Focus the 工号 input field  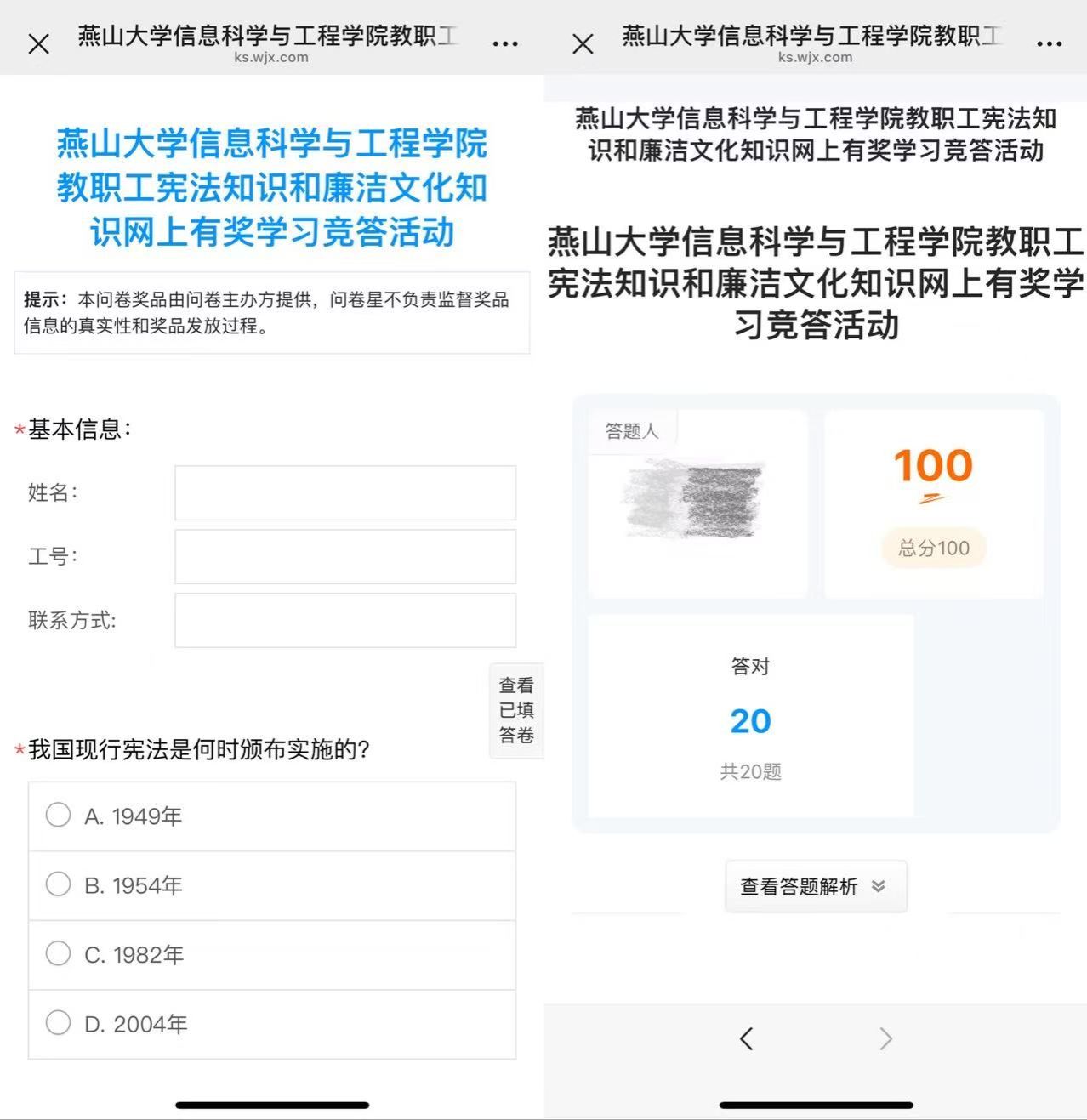pyautogui.click(x=344, y=556)
